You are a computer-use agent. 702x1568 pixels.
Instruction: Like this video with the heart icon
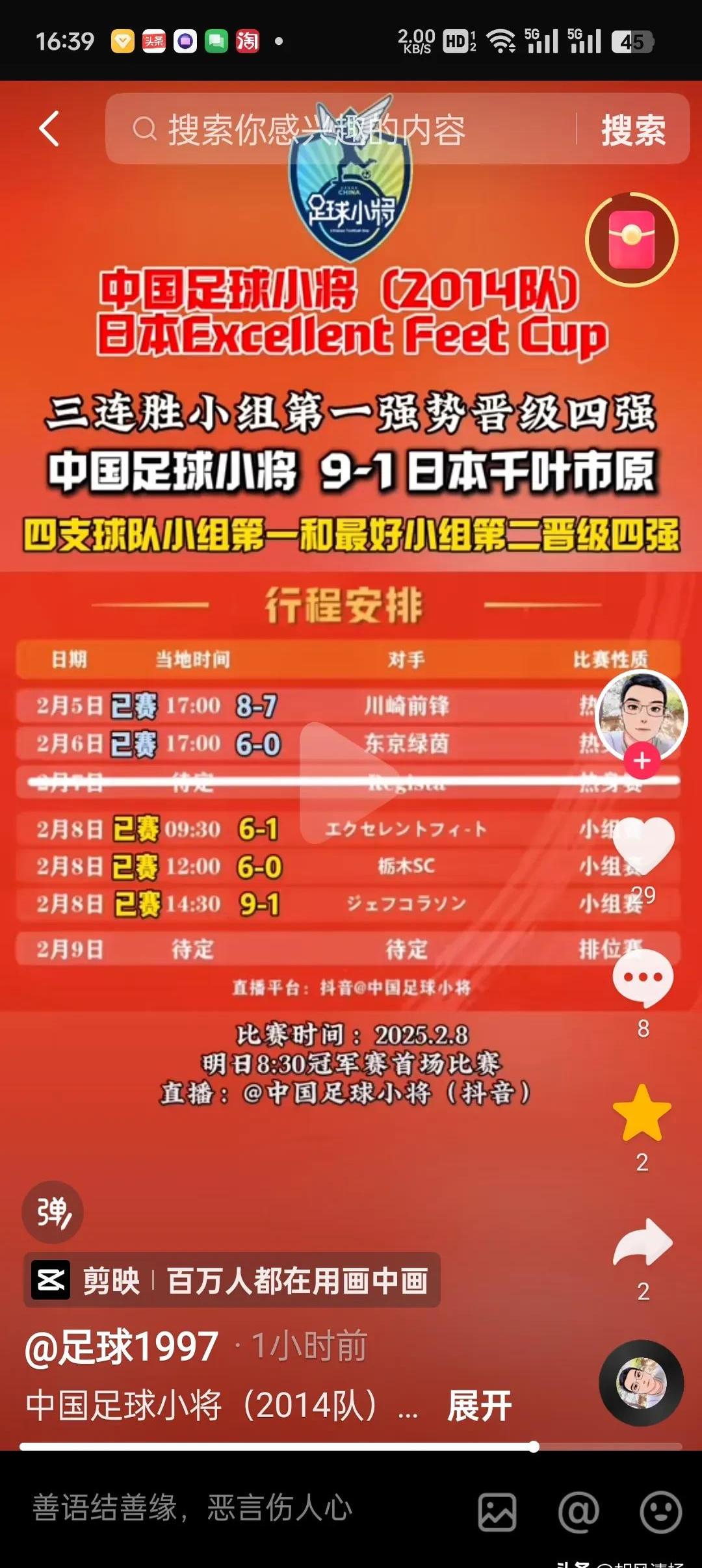643,844
